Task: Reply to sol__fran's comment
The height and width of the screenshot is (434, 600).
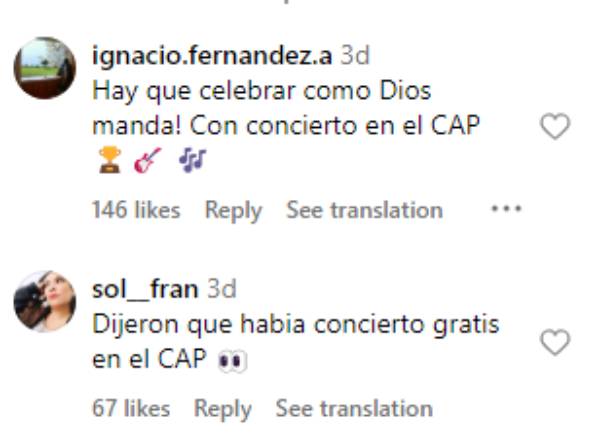Action: (222, 409)
